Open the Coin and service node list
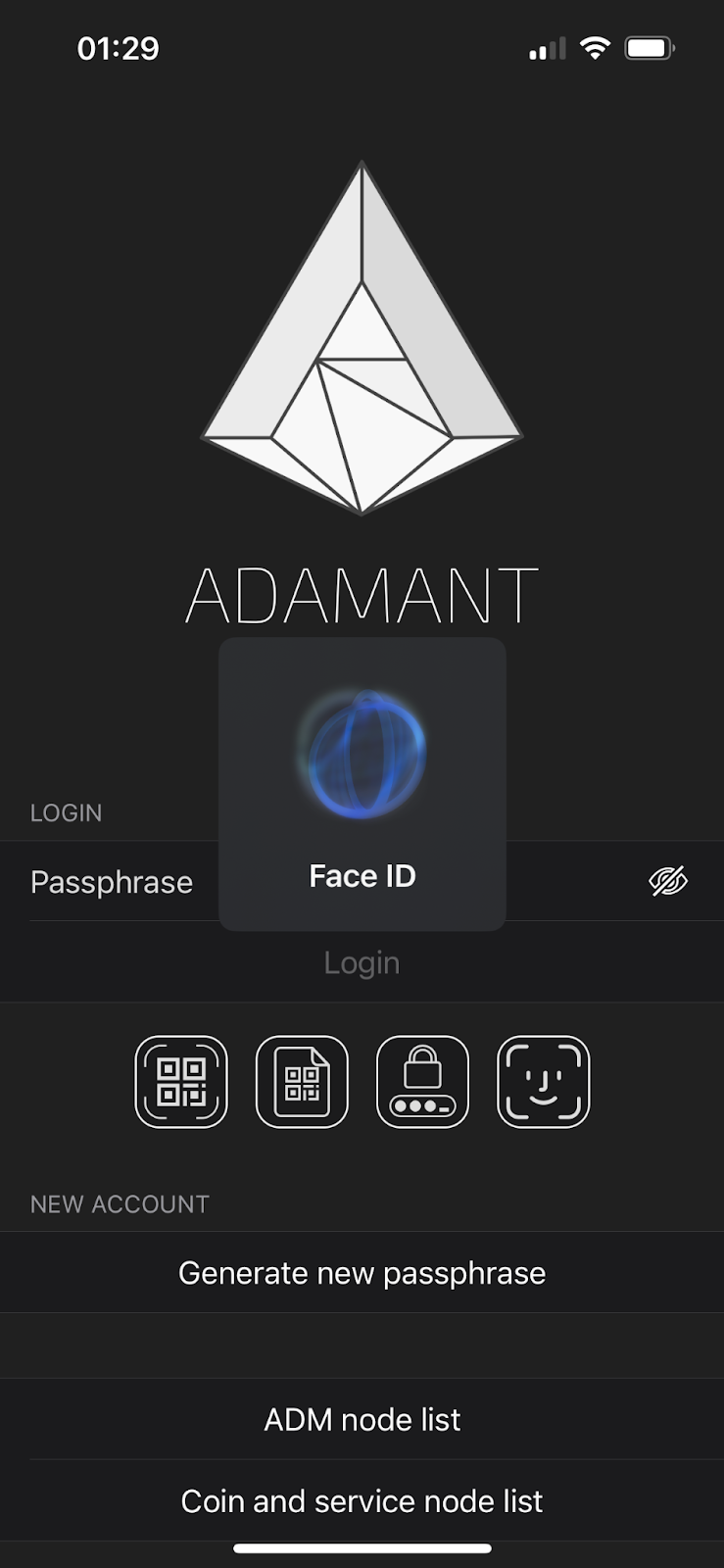This screenshot has width=724, height=1568. pos(362,1500)
